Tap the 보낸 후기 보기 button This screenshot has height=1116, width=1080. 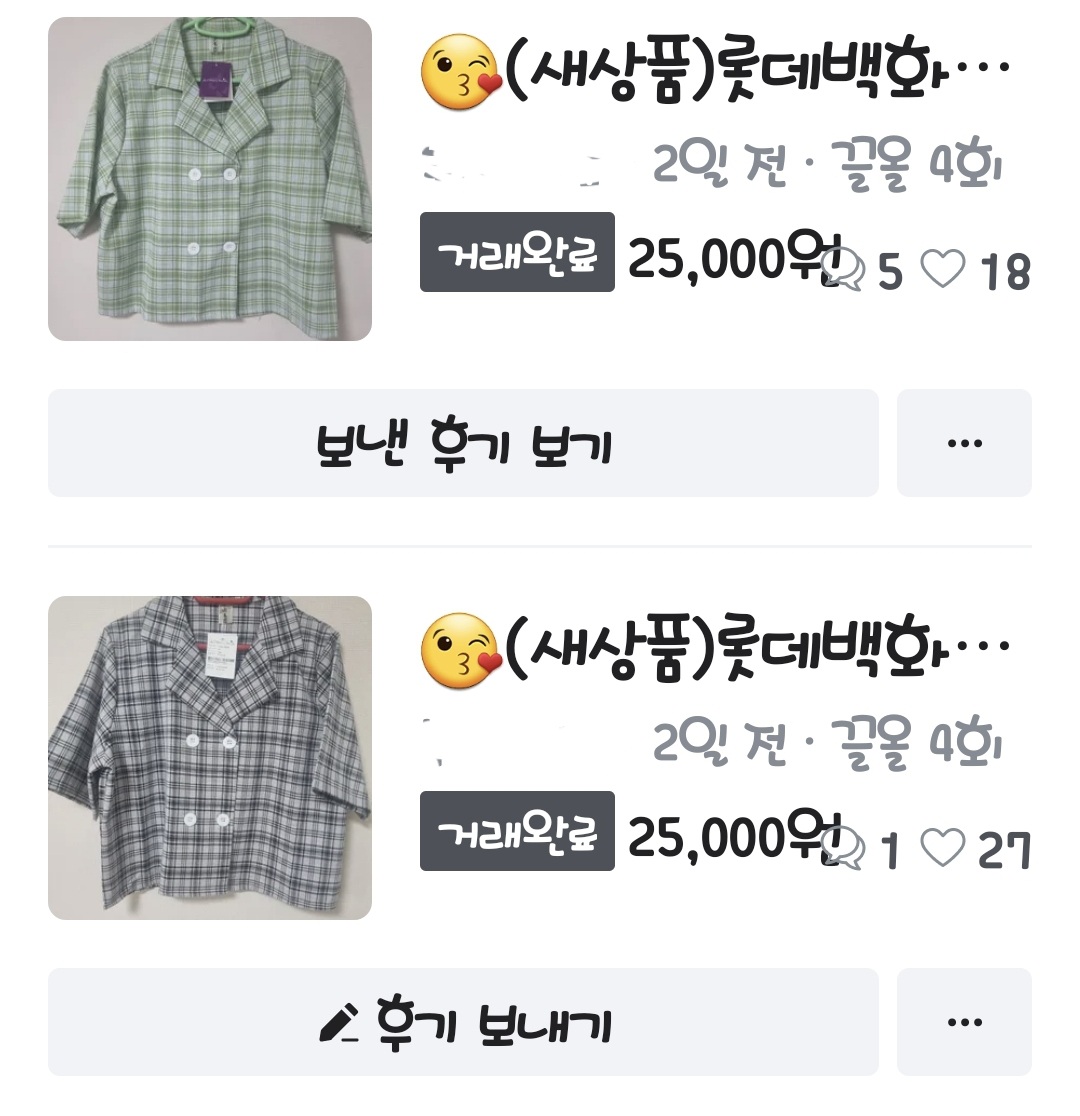tap(463, 443)
